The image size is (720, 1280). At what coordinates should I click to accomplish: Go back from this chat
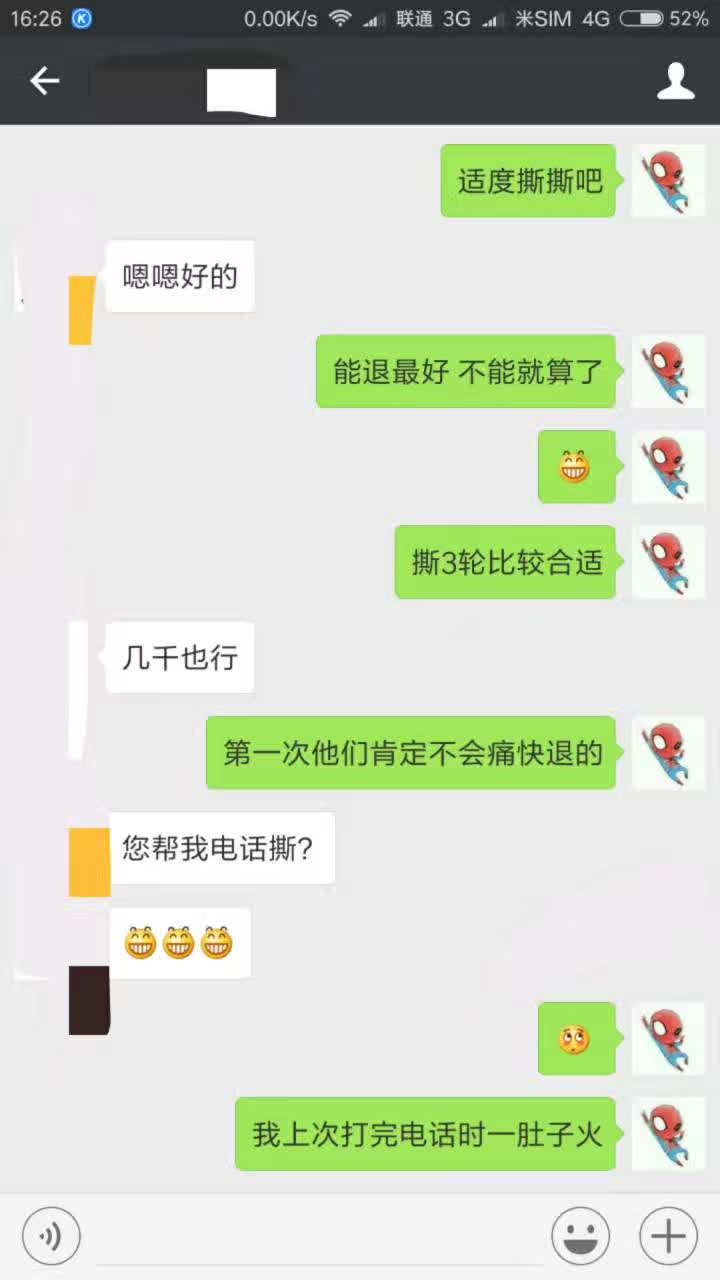tap(44, 81)
